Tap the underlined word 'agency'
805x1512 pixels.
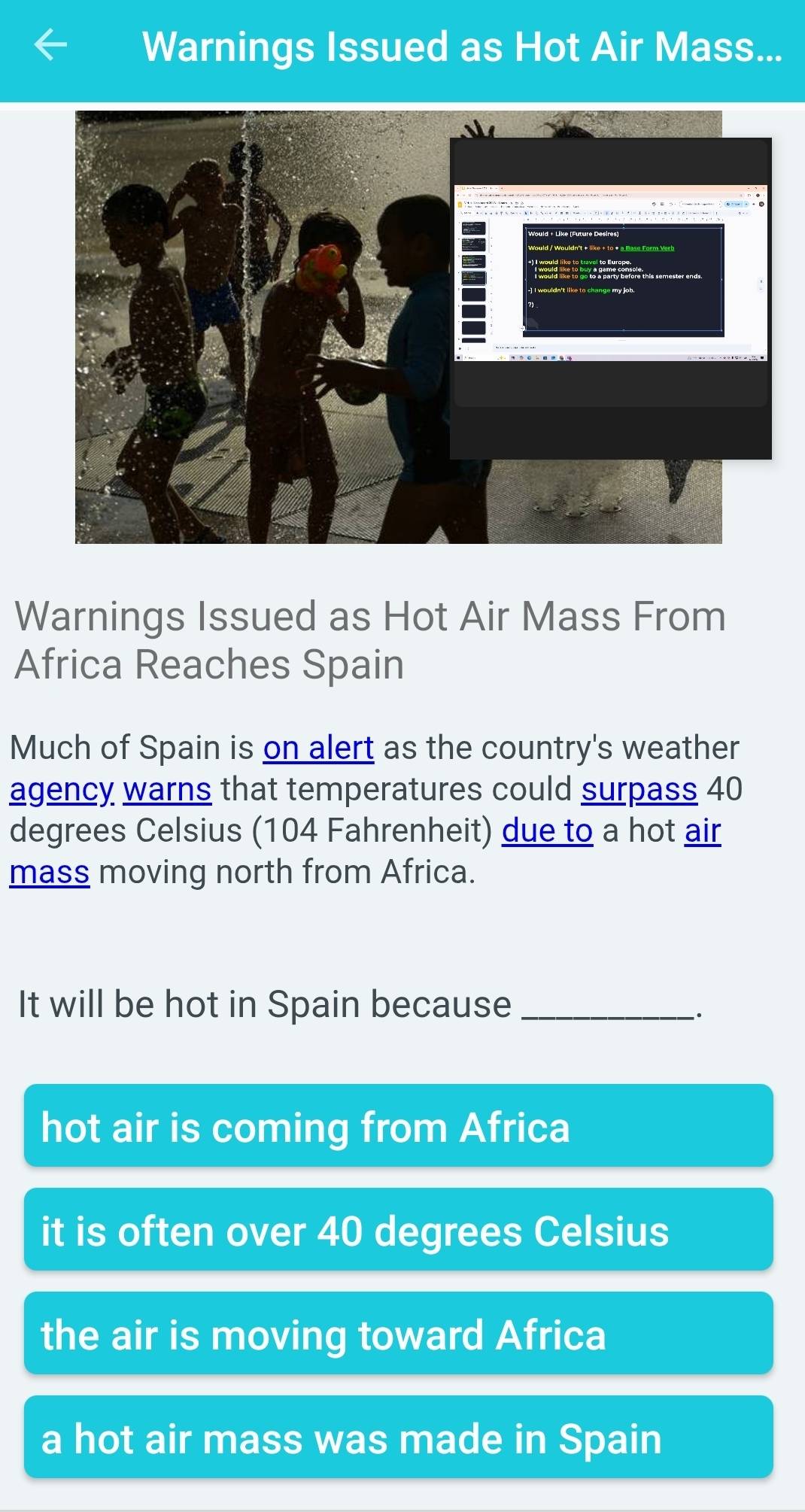point(62,790)
